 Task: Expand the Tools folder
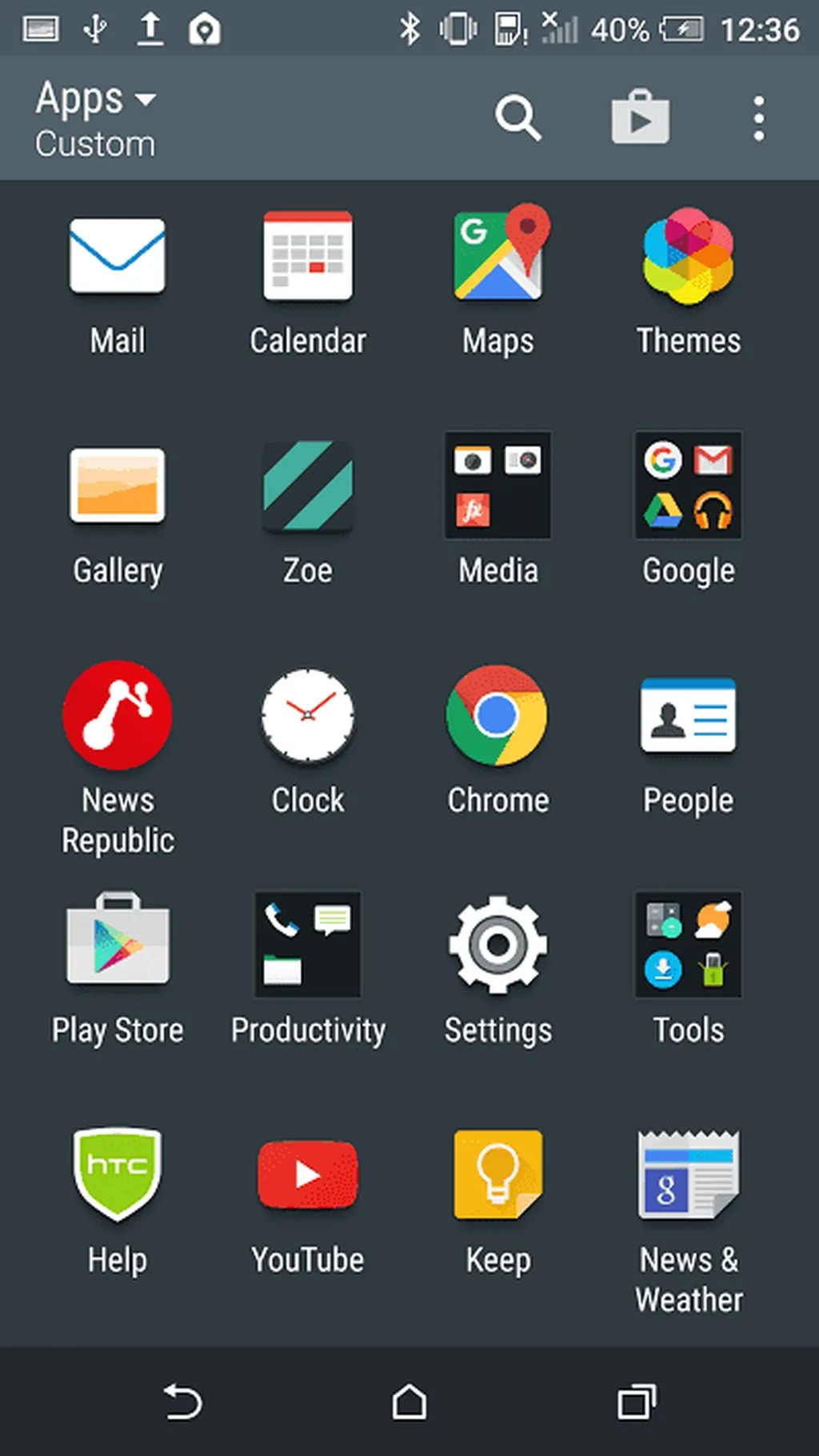click(688, 944)
